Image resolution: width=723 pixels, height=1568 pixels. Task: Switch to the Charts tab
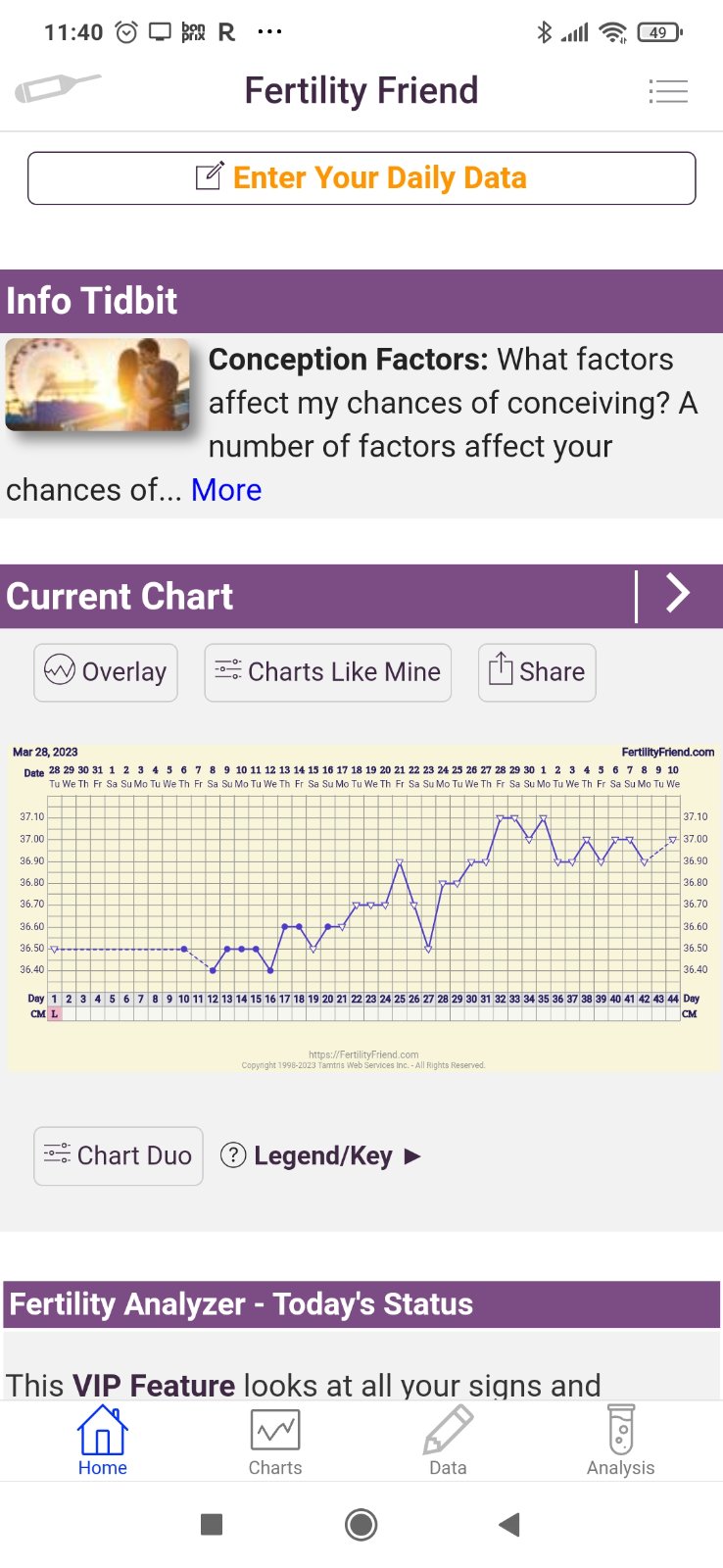pos(275,1442)
